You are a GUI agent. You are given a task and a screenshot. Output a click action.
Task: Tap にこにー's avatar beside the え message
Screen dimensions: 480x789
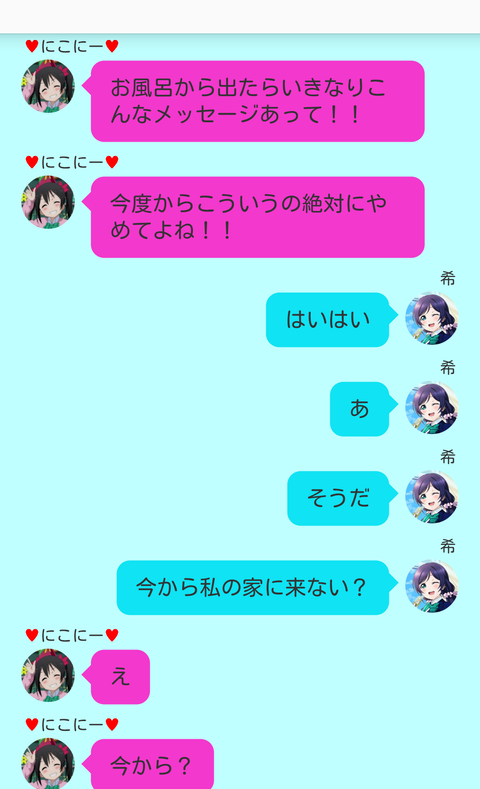pyautogui.click(x=48, y=675)
